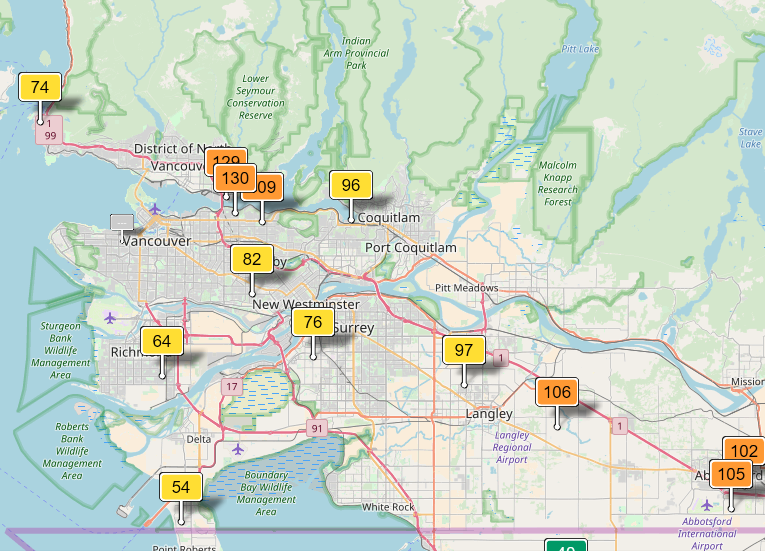Viewport: 765px width, 551px height.
Task: Open the 82 marker near Burnaby
Action: tap(252, 260)
